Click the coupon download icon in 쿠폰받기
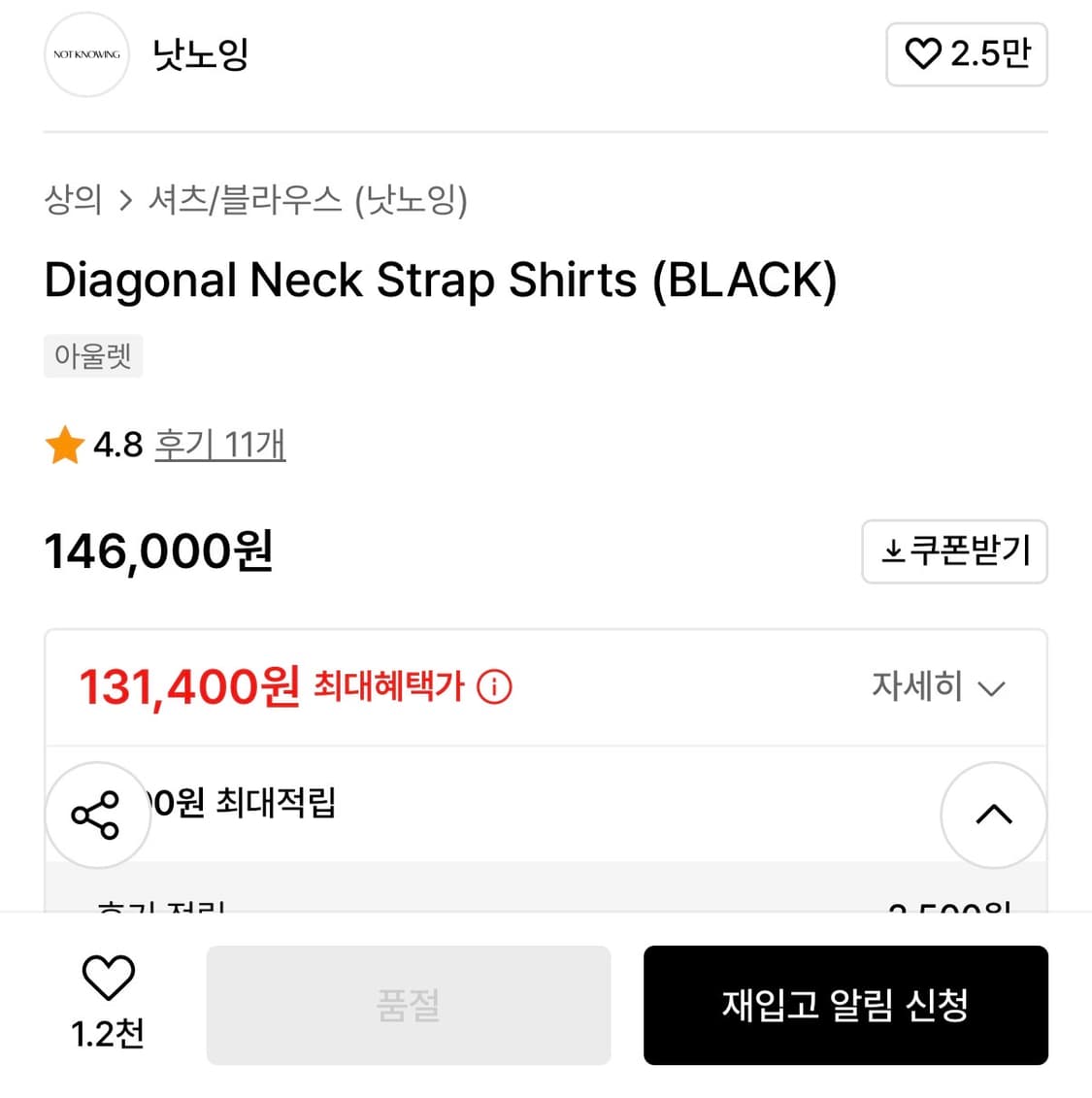 point(895,550)
